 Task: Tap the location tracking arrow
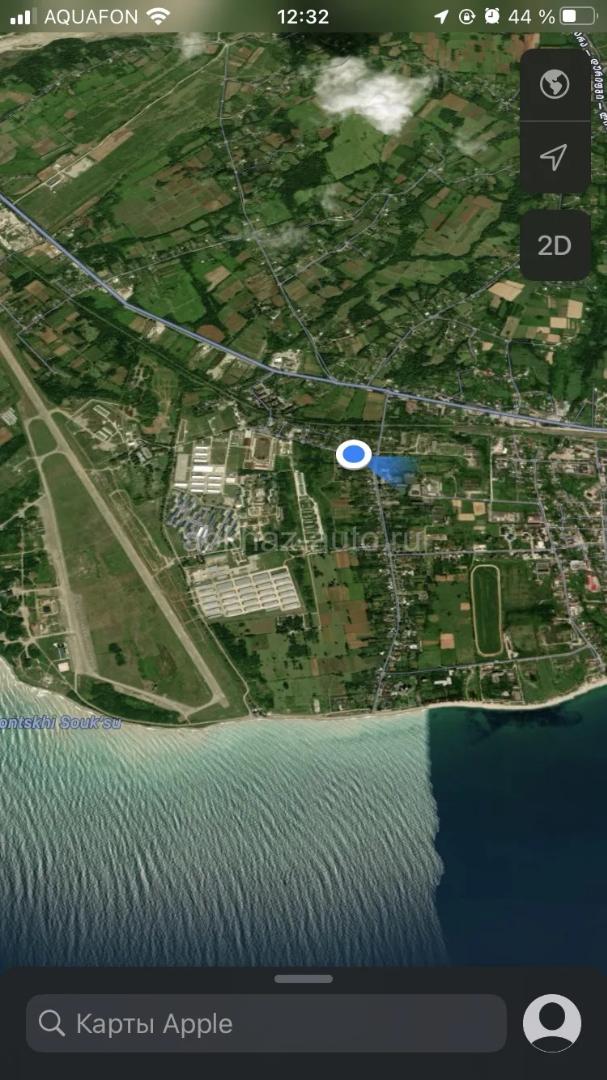point(553,157)
